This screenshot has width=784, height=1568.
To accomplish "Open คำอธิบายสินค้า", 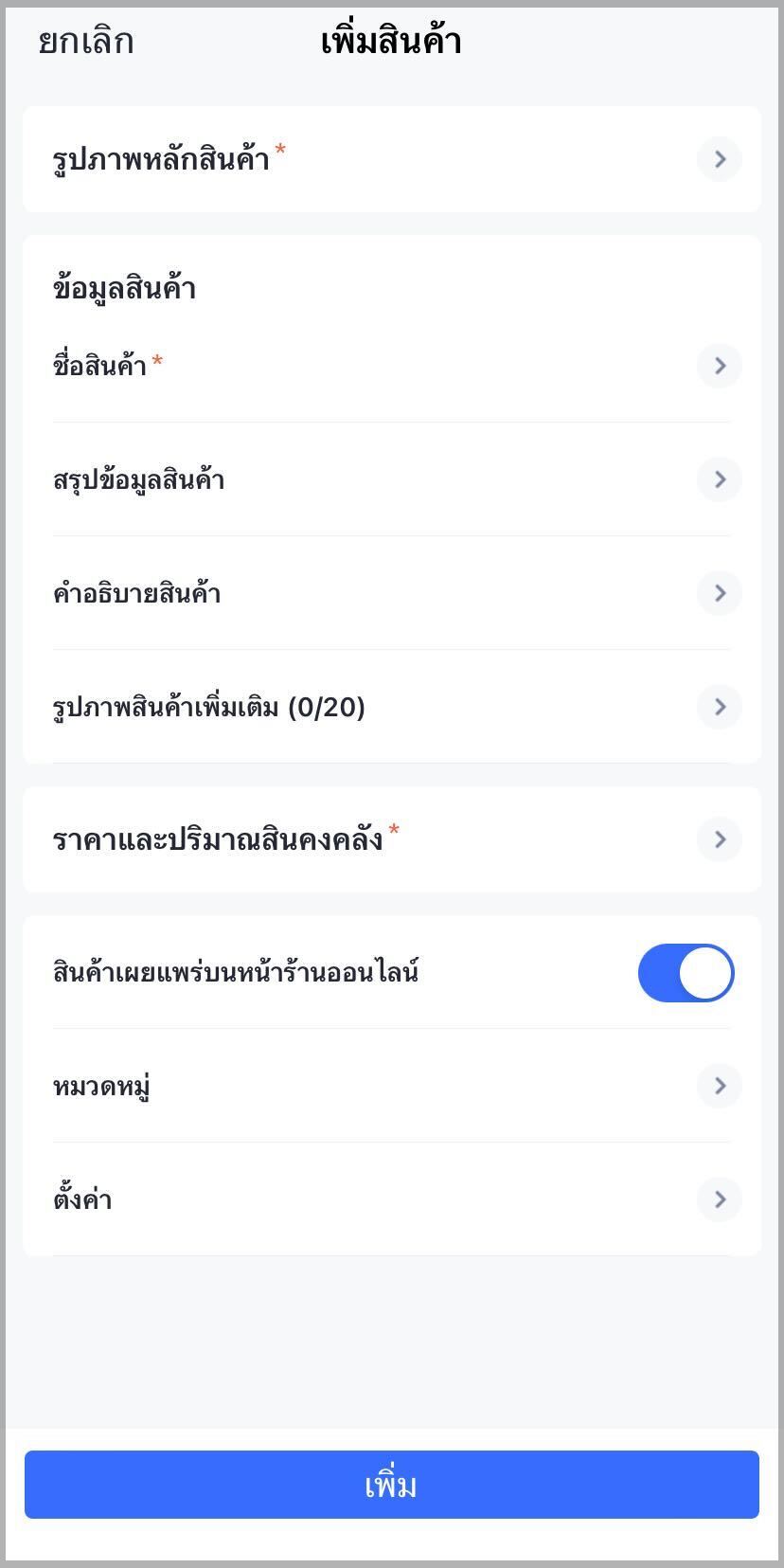I will (x=392, y=593).
